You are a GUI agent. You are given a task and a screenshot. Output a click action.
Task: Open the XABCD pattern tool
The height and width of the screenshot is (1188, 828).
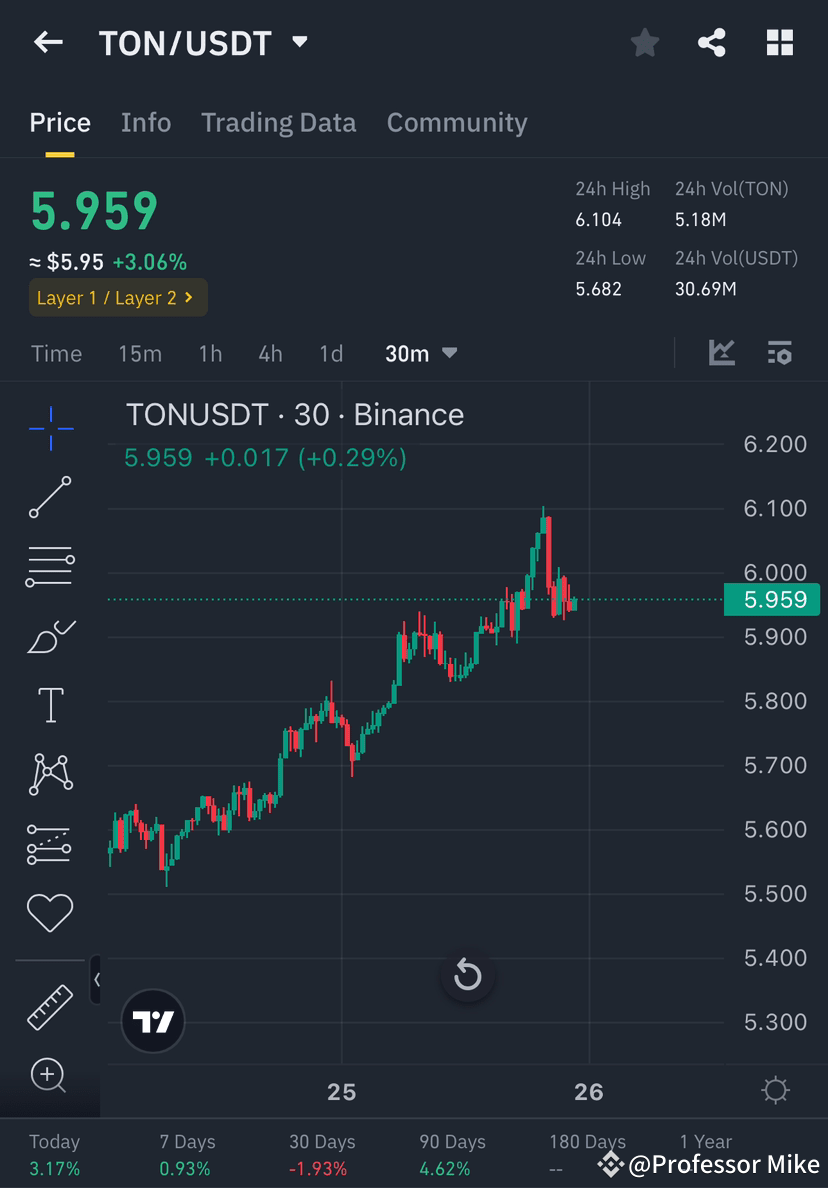pyautogui.click(x=50, y=773)
